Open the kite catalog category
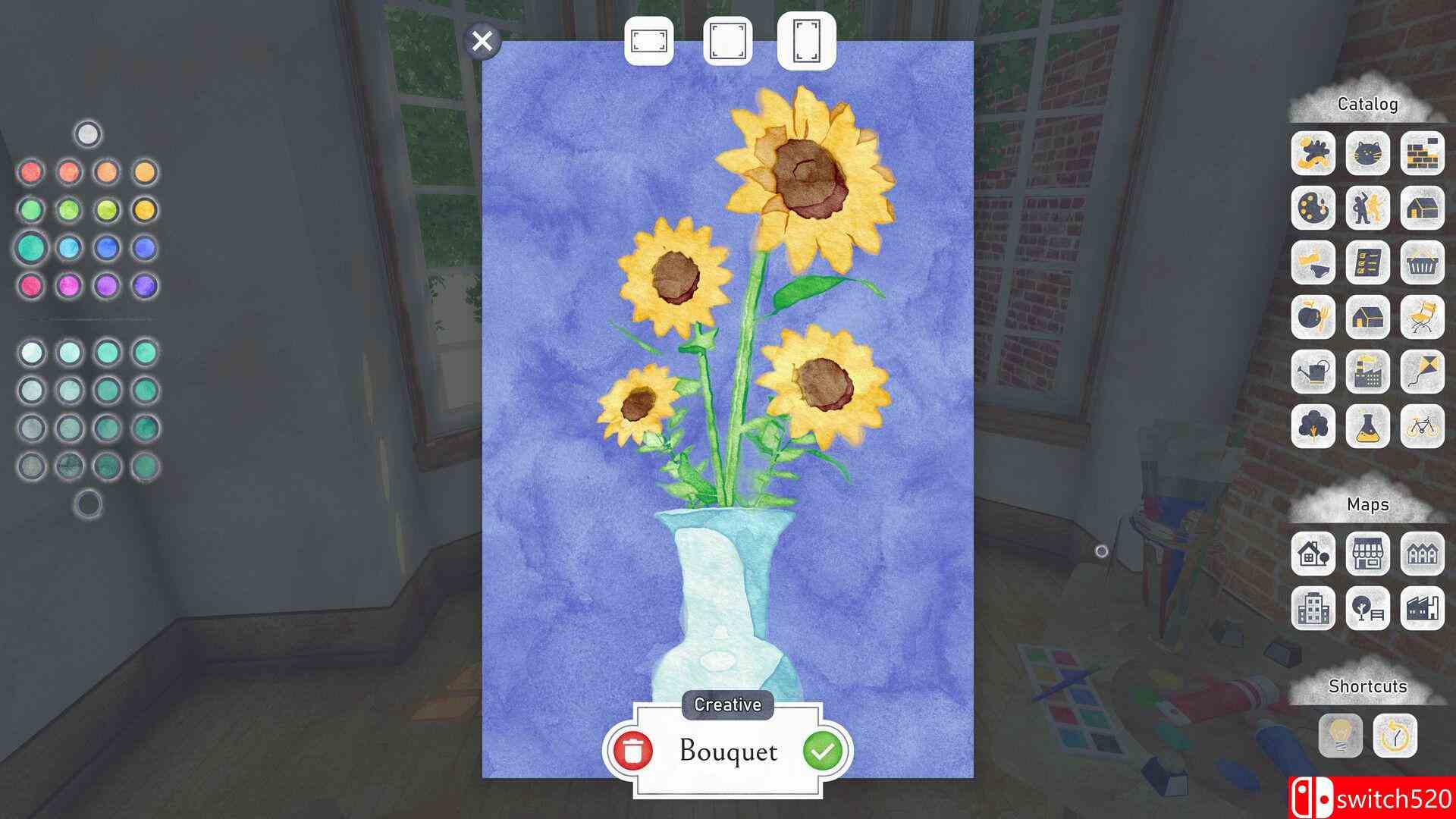This screenshot has height=819, width=1456. (1422, 371)
